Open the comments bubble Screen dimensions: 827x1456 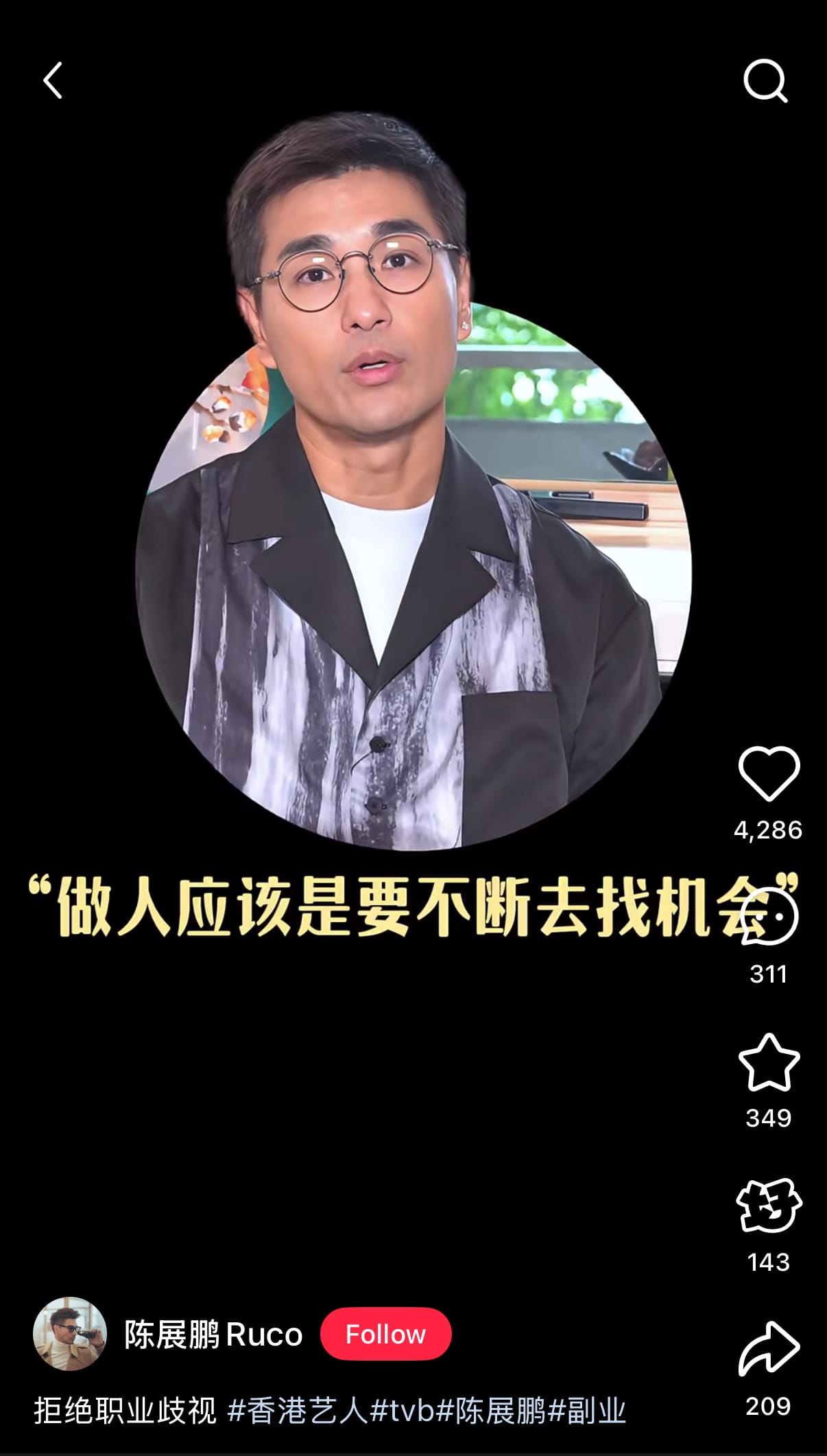point(769,918)
